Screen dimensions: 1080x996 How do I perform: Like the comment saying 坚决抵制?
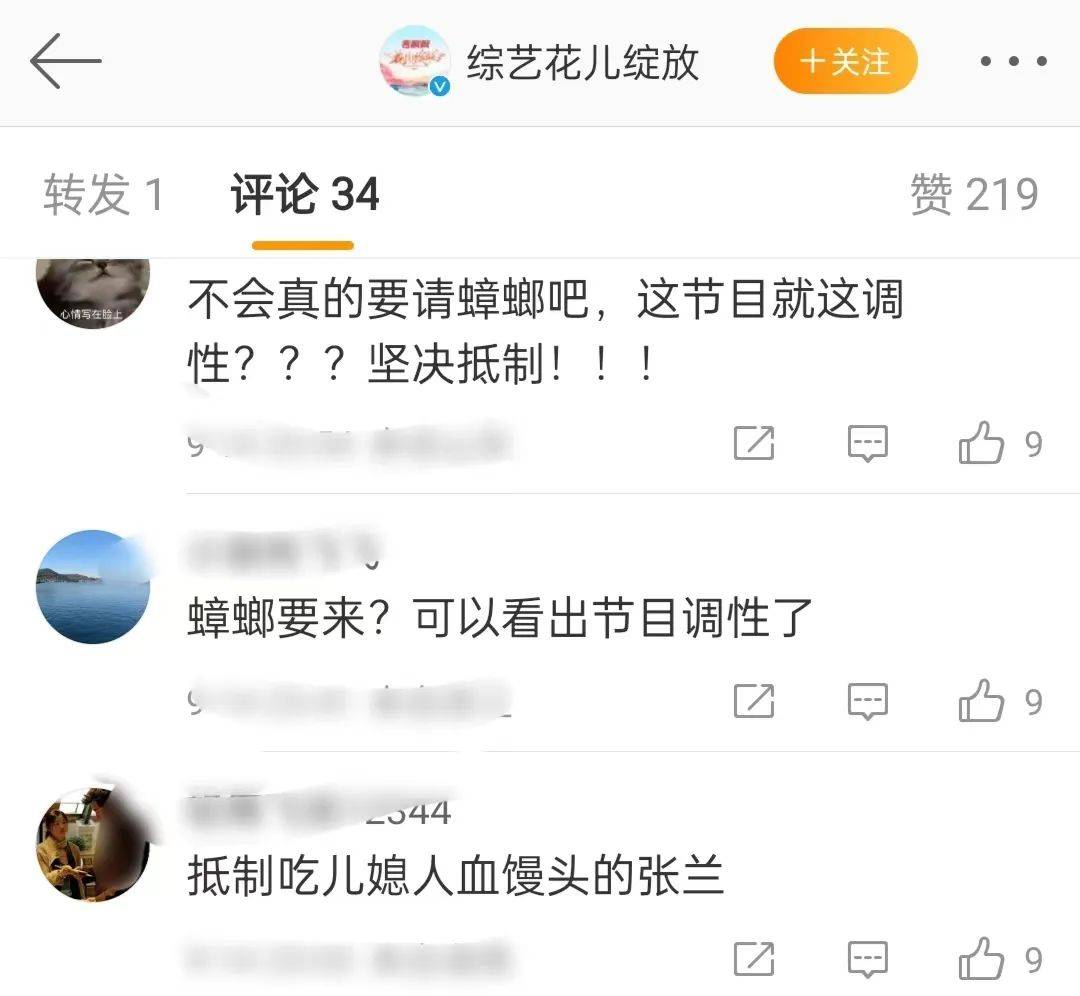(x=981, y=443)
